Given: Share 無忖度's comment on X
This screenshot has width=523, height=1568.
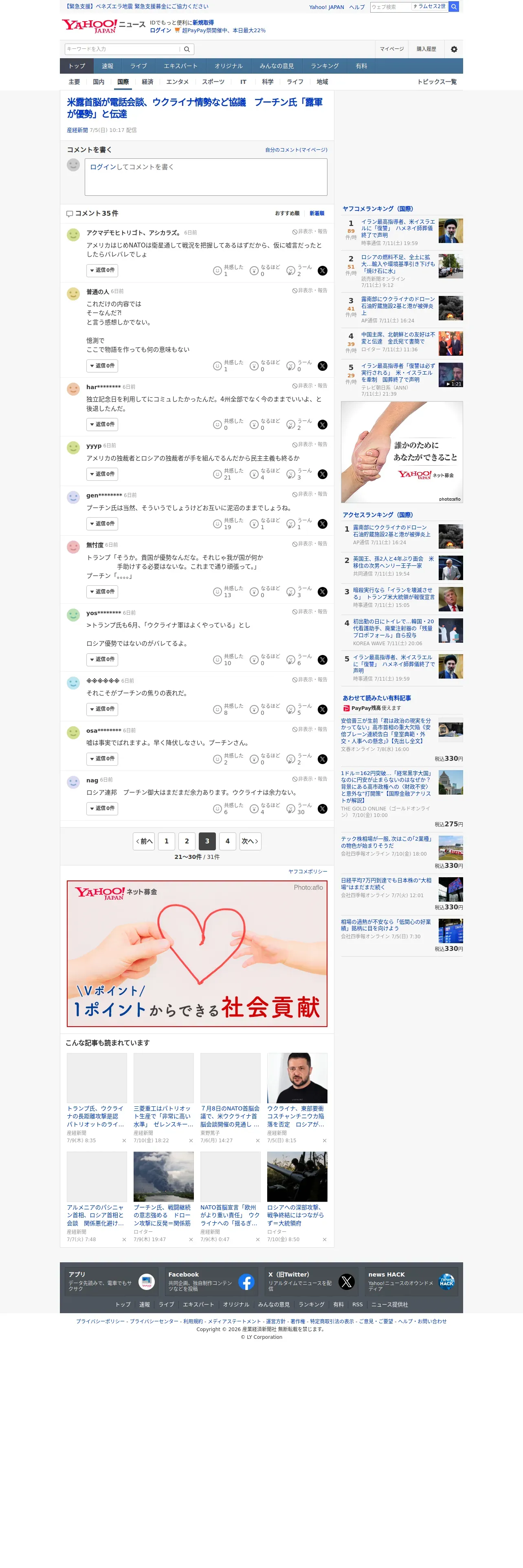Looking at the screenshot, I should 323,591.
